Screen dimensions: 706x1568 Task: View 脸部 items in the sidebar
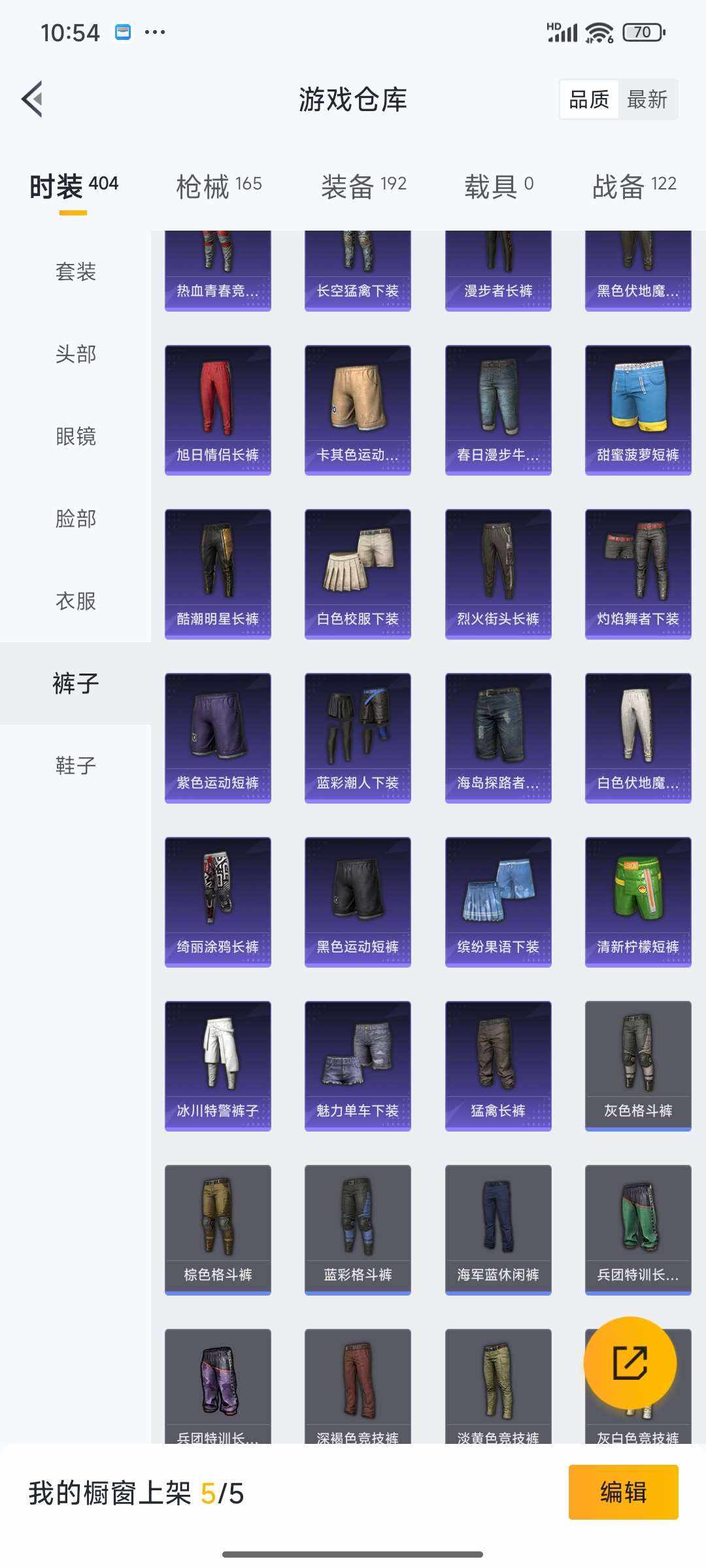(75, 519)
